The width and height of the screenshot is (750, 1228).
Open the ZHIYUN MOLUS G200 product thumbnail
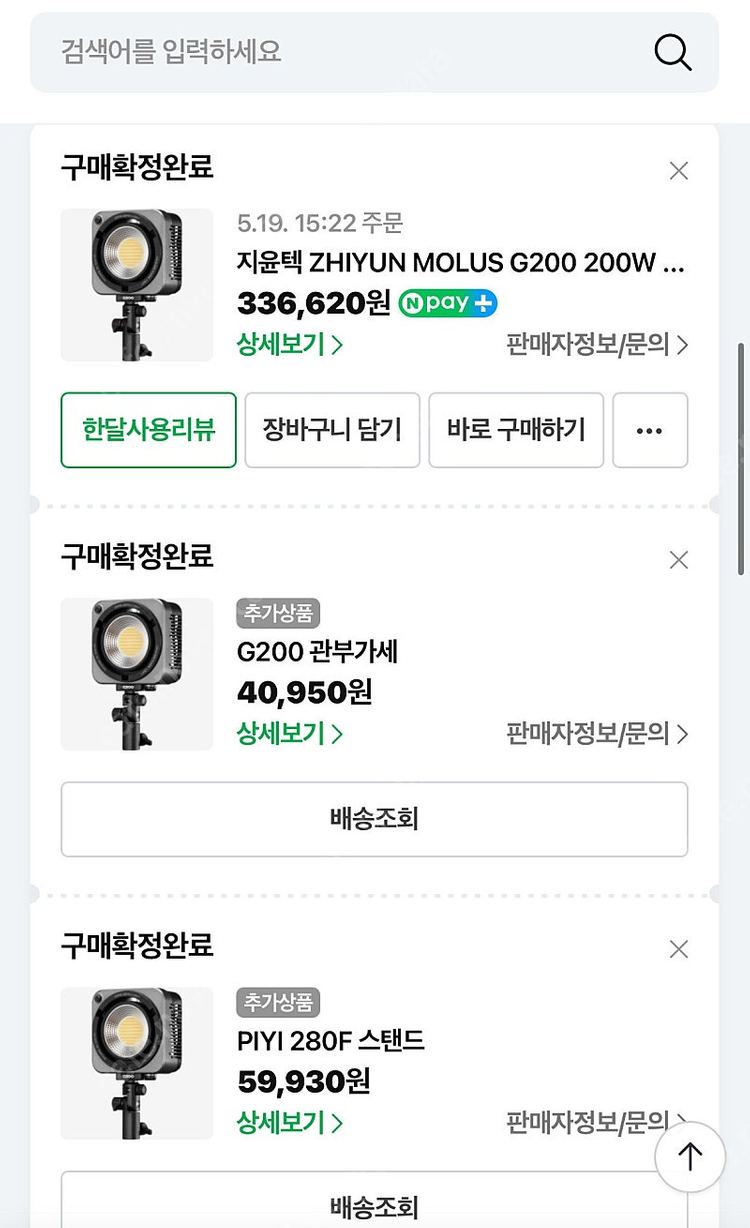coord(136,284)
